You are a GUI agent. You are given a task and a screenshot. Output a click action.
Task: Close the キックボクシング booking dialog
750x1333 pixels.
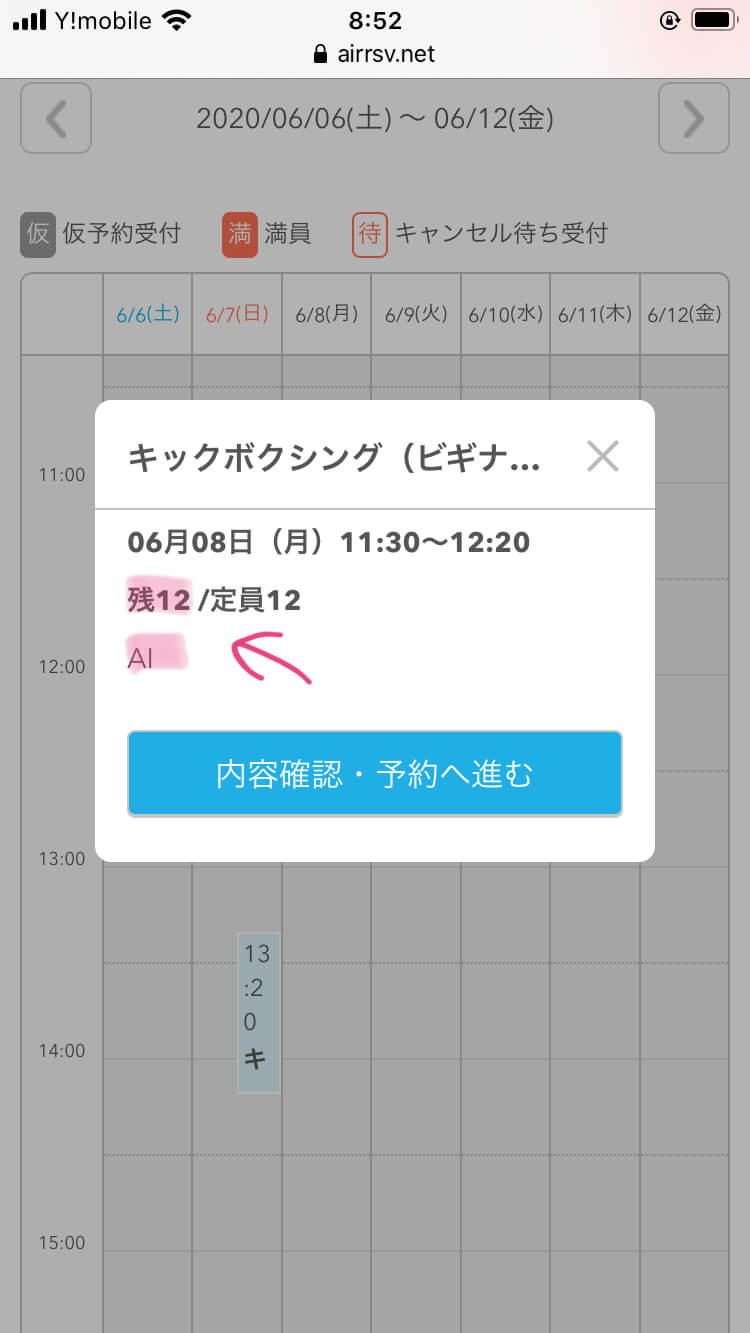(603, 457)
